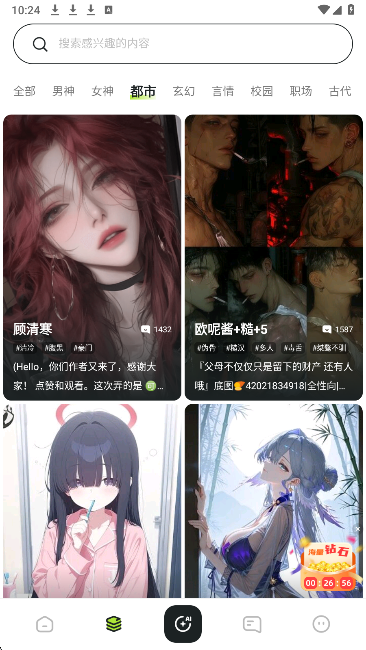
Task: Switch to the 男神 category tab
Action: pos(63,91)
